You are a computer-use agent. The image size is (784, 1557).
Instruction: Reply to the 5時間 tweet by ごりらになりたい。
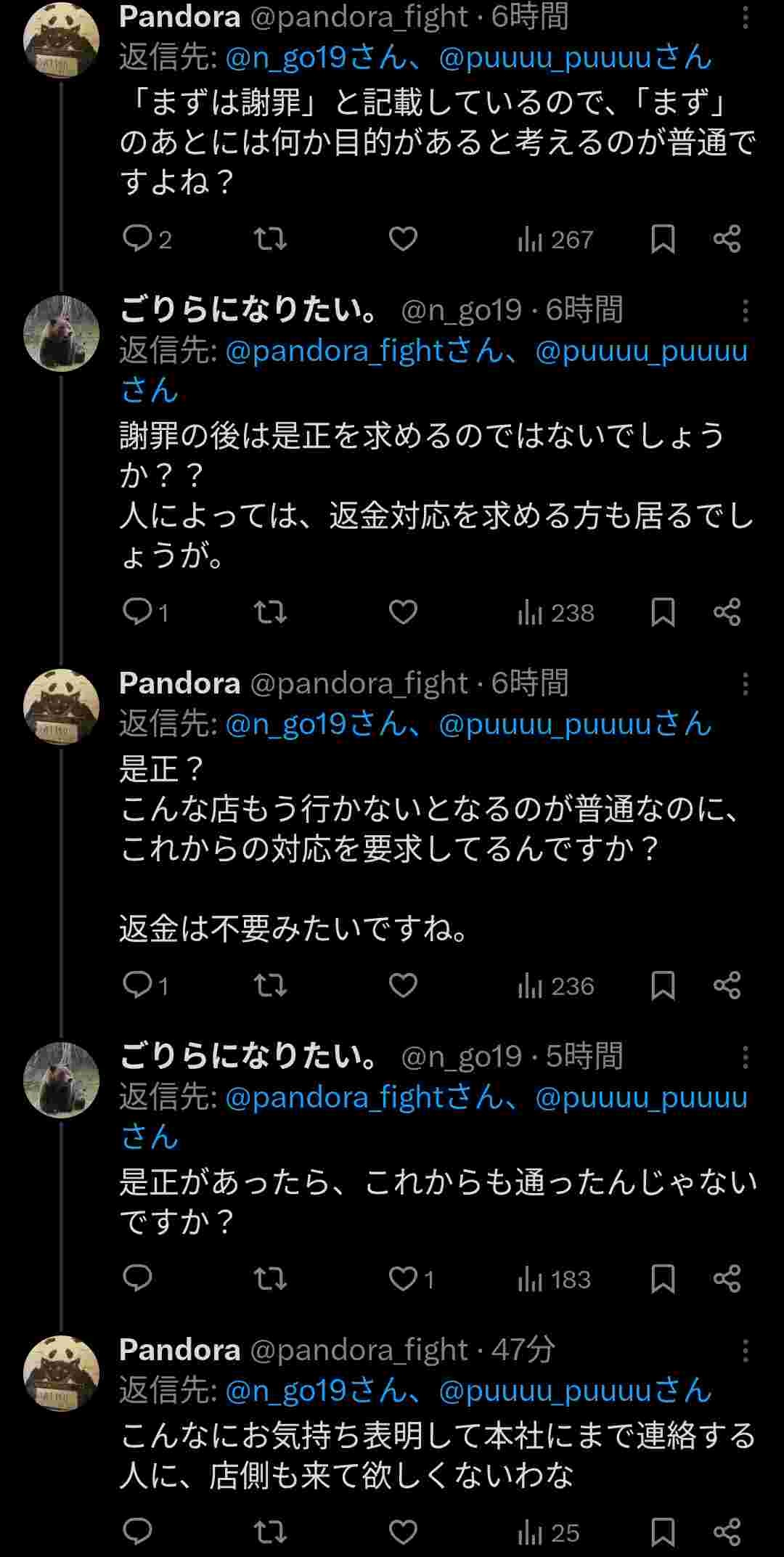point(138,1279)
